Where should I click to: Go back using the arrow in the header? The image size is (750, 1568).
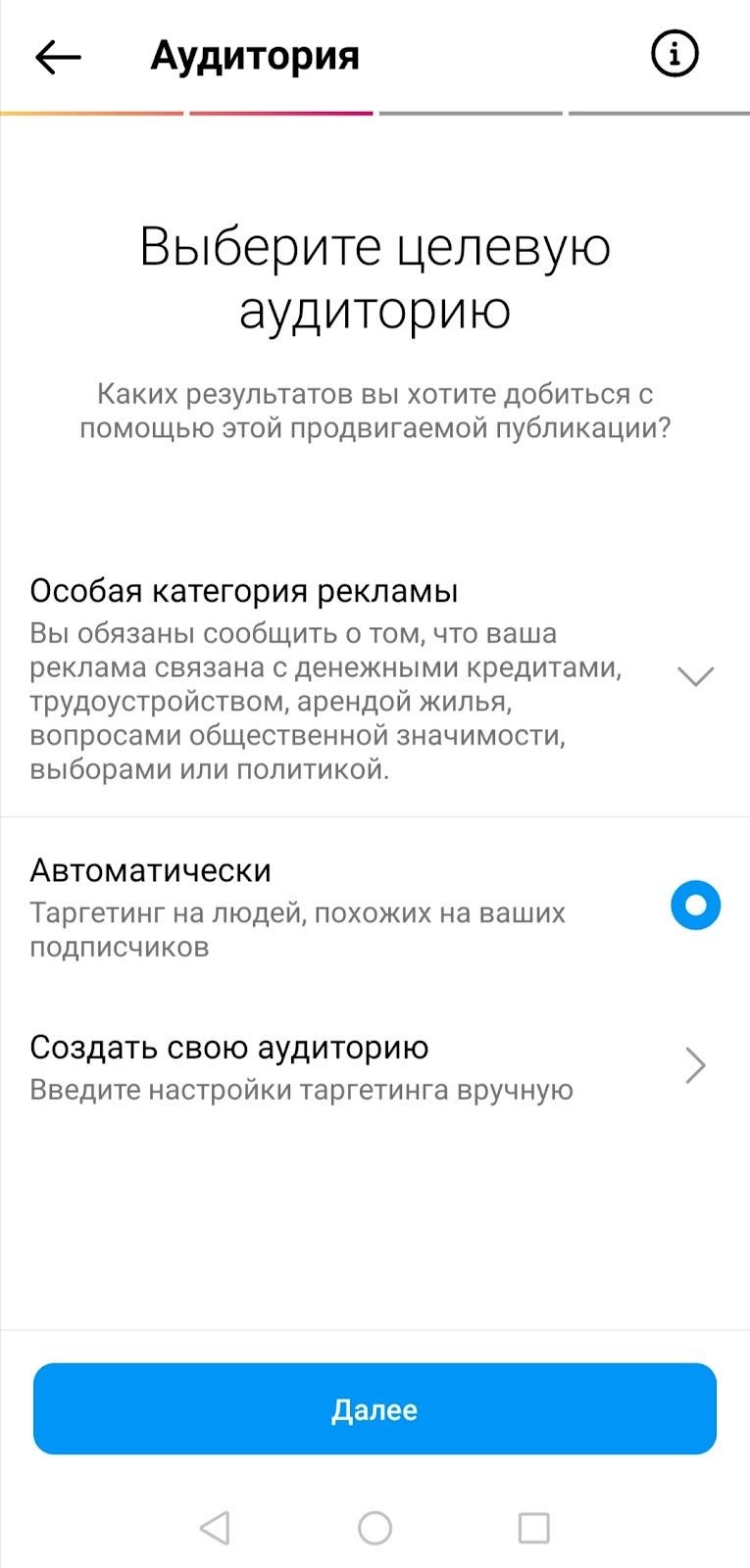58,57
